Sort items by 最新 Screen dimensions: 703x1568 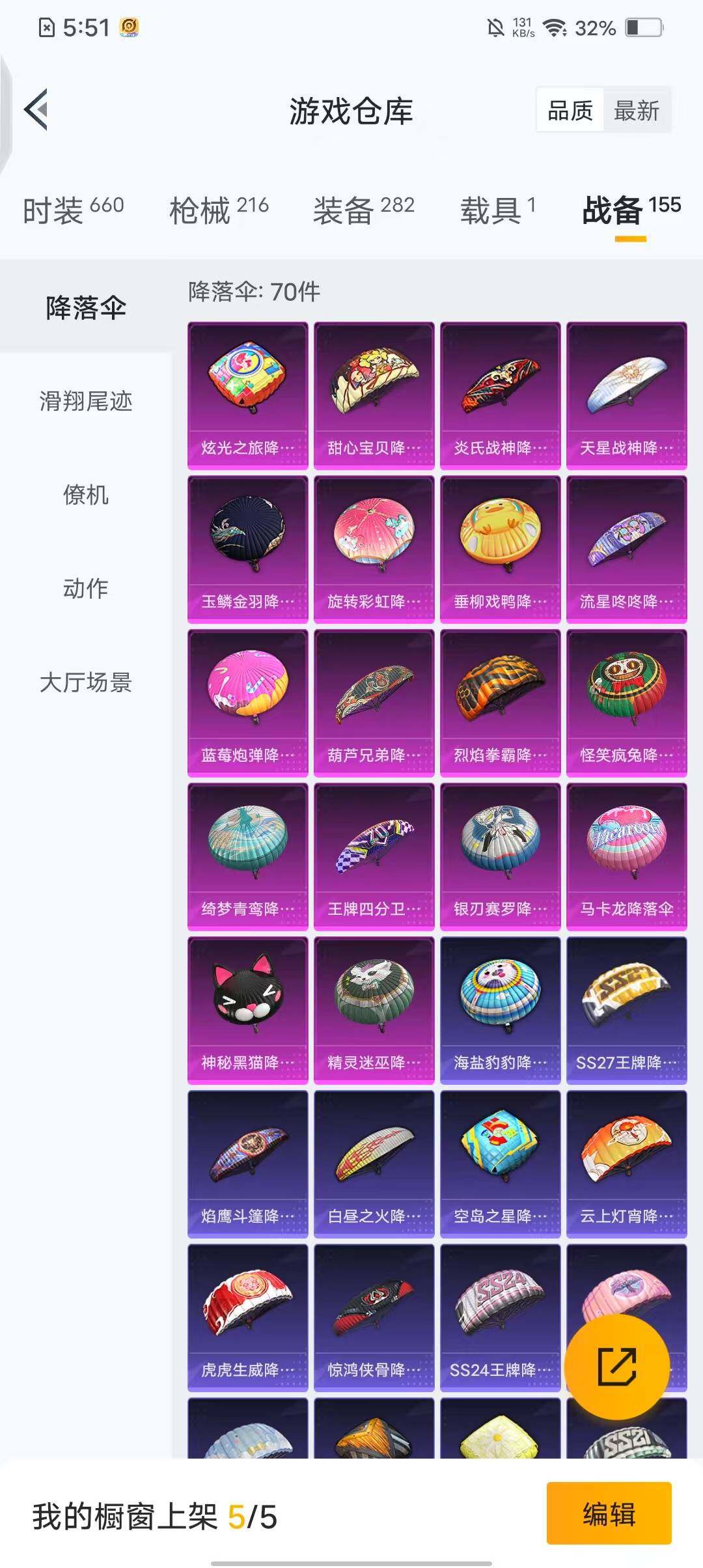(x=636, y=111)
